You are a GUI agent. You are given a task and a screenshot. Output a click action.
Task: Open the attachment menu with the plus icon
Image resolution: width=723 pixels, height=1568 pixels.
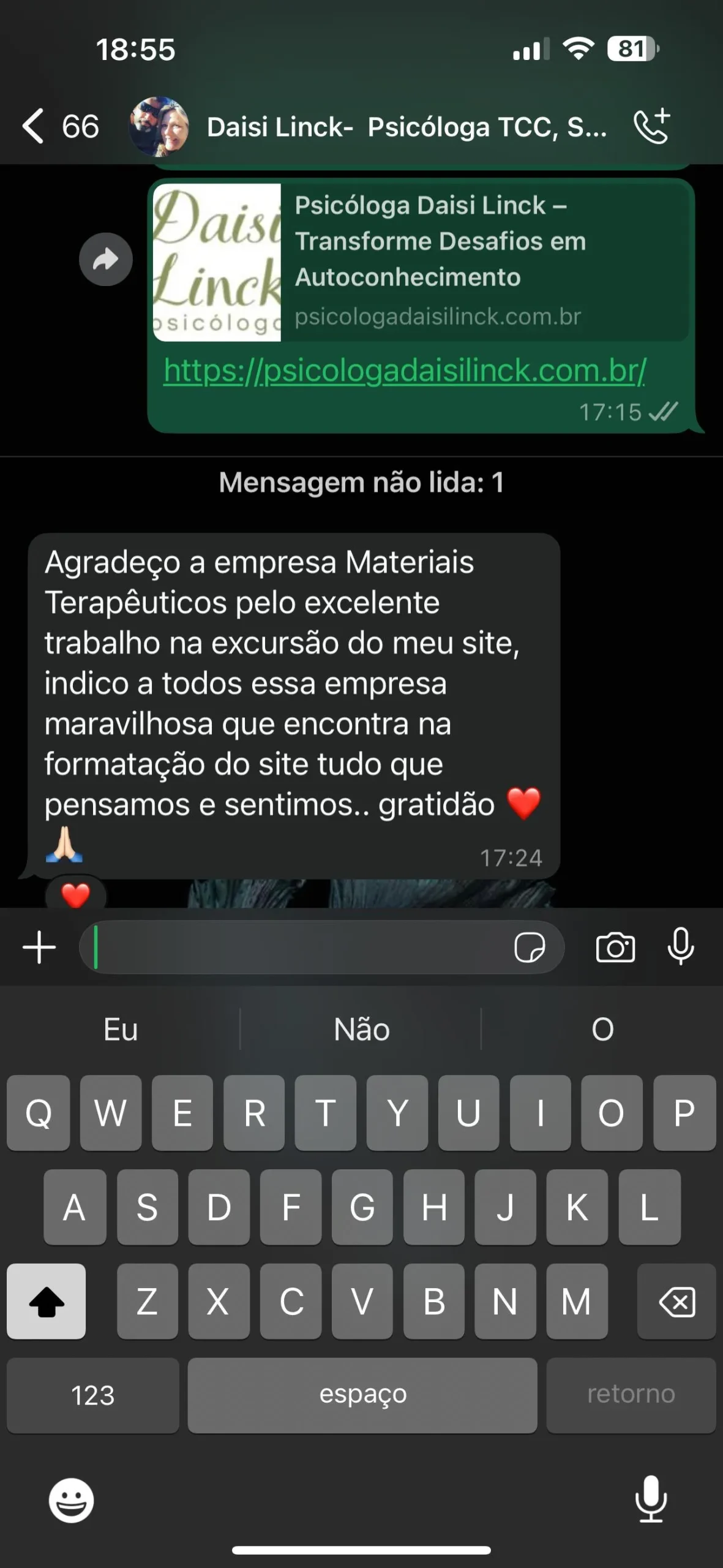point(39,946)
